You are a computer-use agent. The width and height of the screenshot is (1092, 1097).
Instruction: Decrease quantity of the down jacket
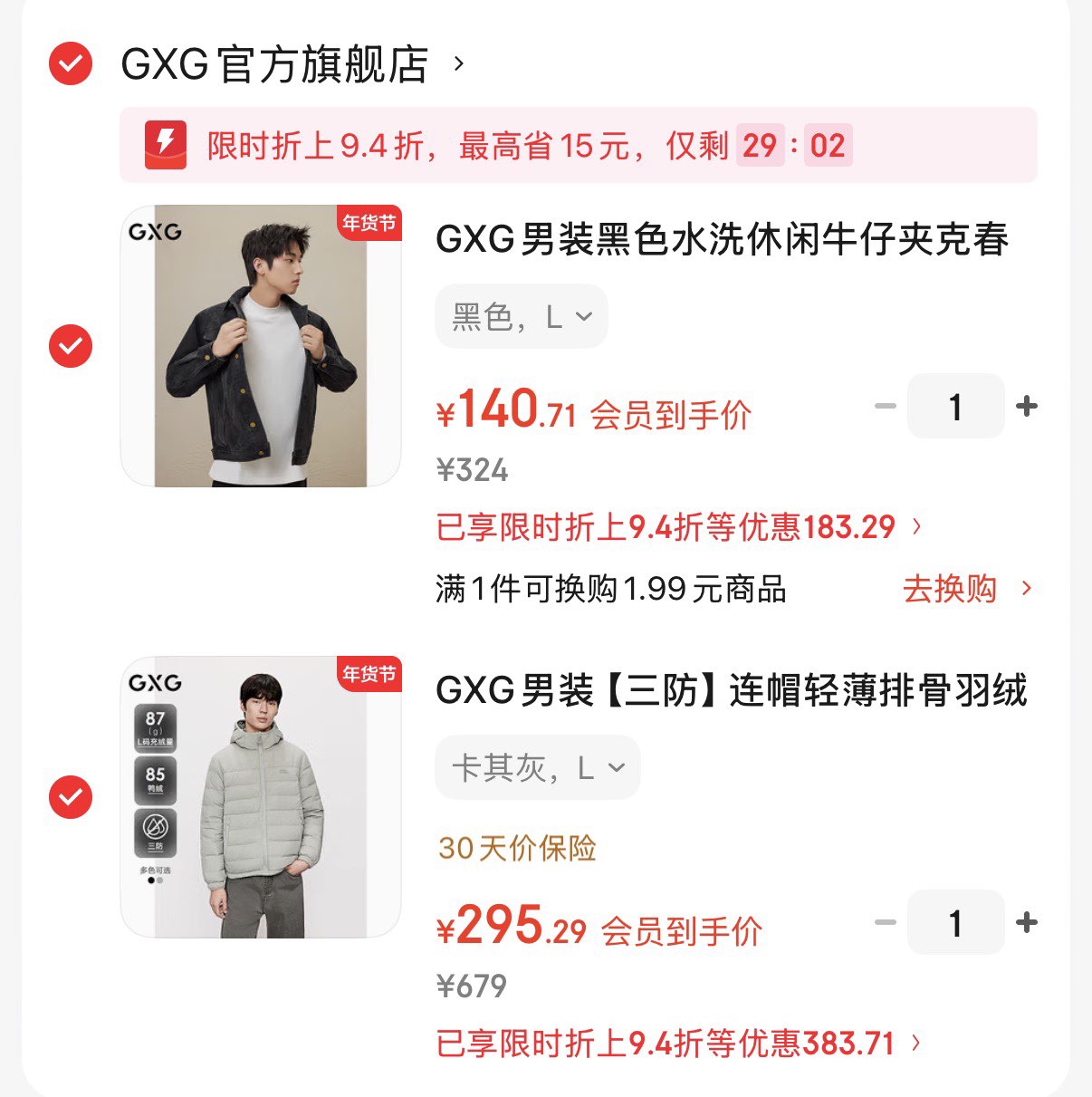click(x=886, y=922)
